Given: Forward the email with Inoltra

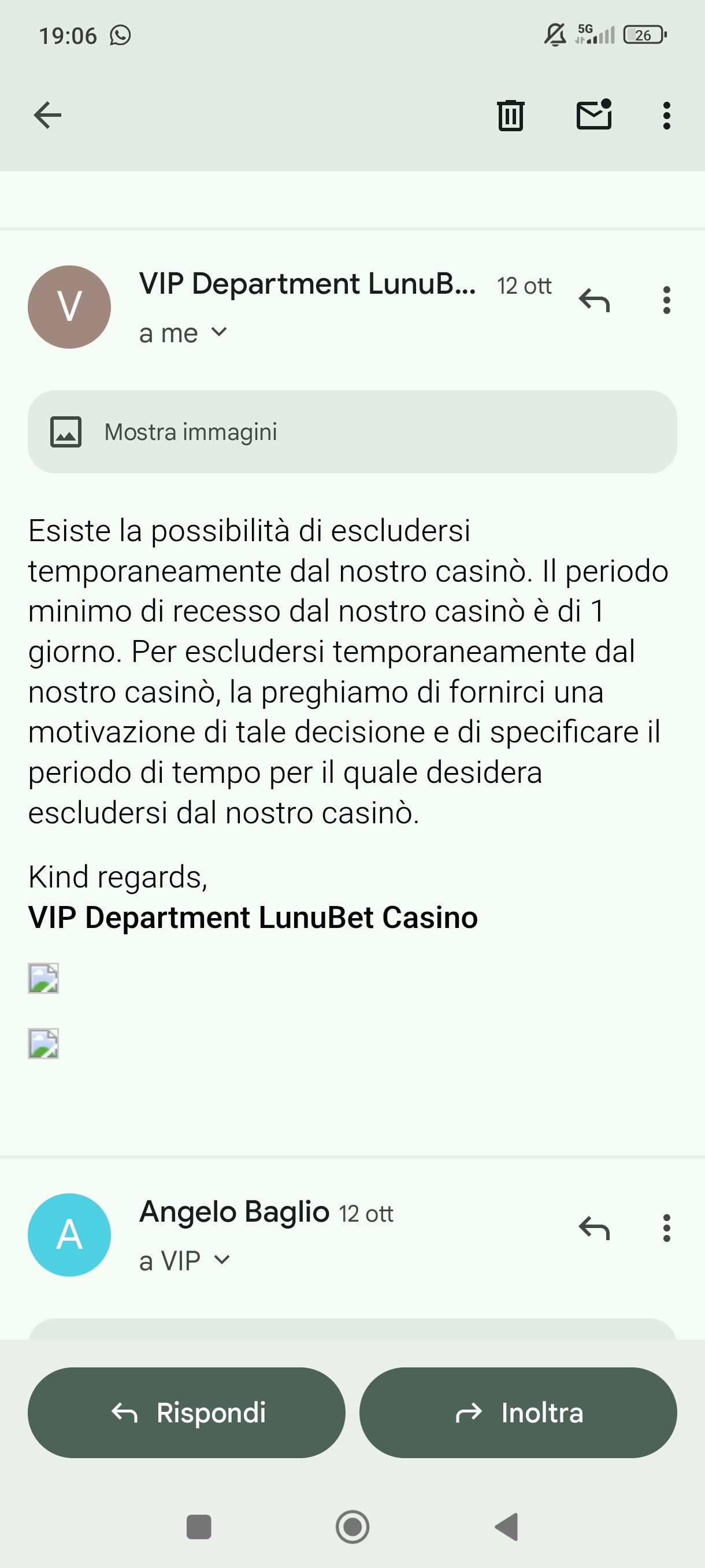Looking at the screenshot, I should (x=518, y=1412).
